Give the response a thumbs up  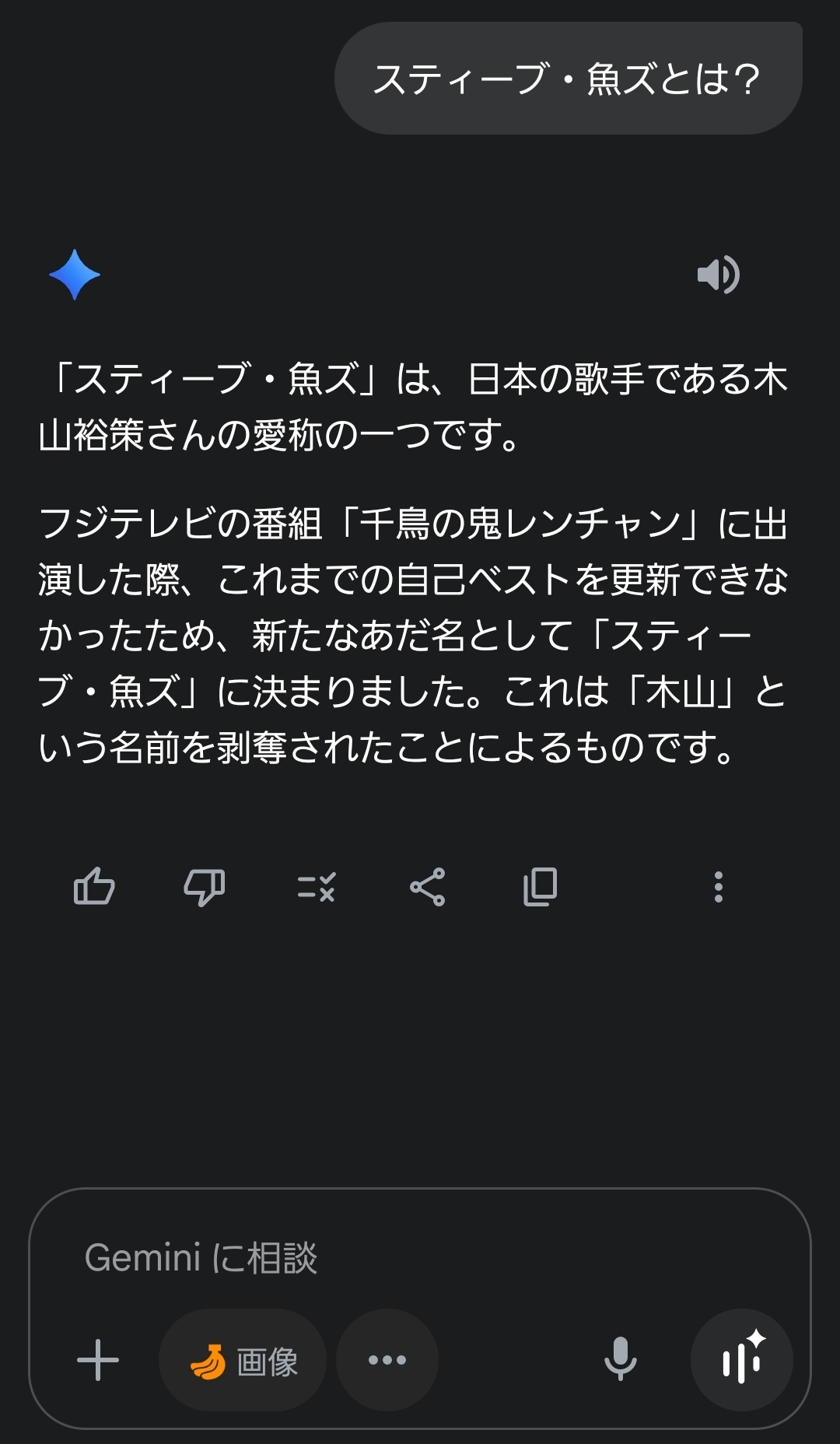coord(94,886)
